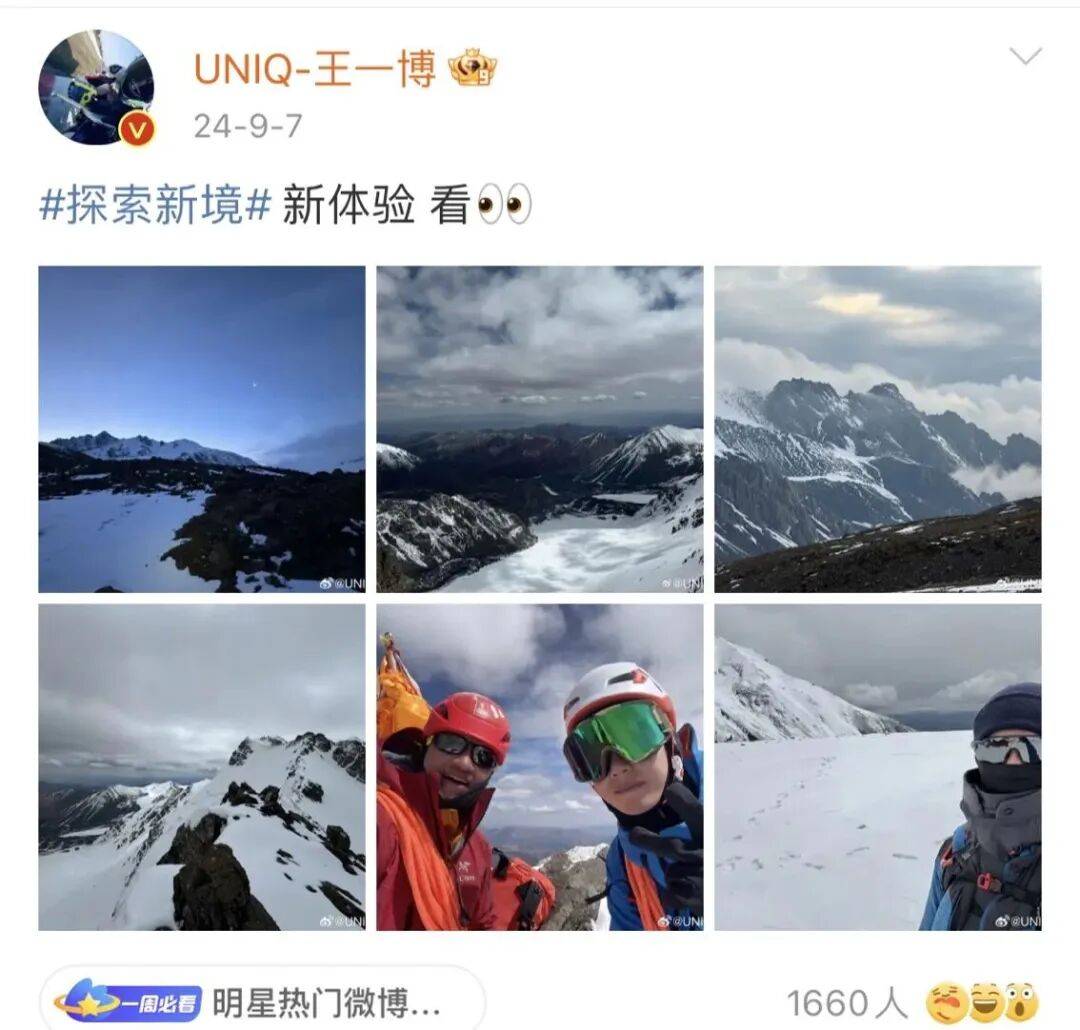Screen dimensions: 1080x1030
Task: View the snowy ridge photo
Action: (202, 767)
